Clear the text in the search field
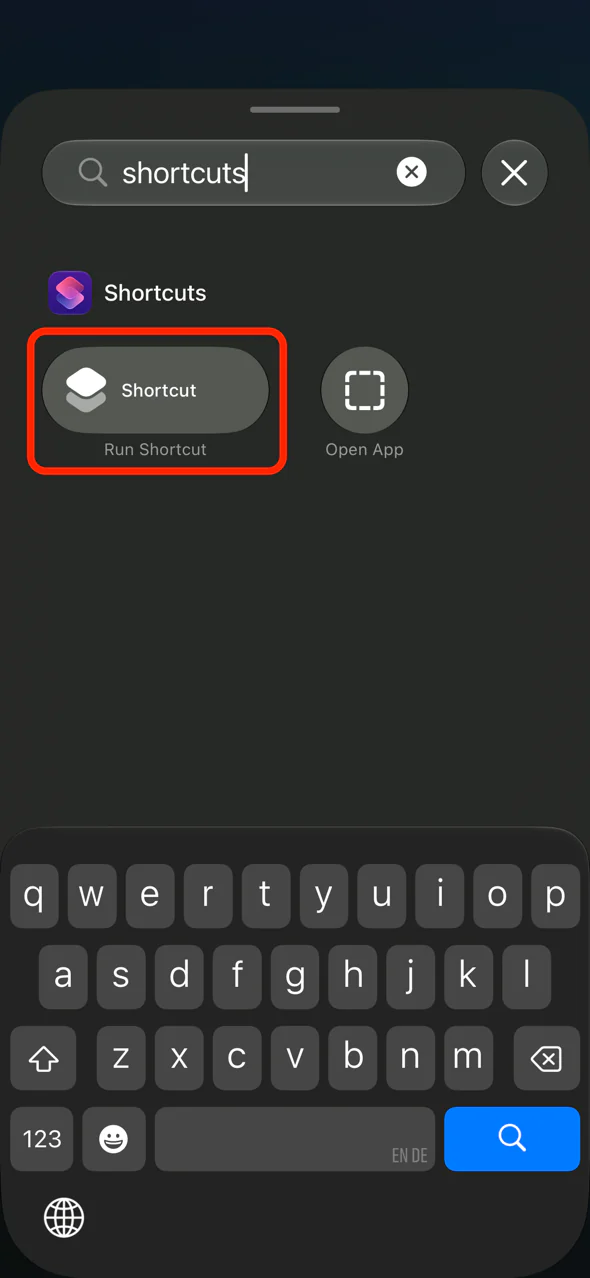Image resolution: width=590 pixels, height=1278 pixels. tap(411, 172)
